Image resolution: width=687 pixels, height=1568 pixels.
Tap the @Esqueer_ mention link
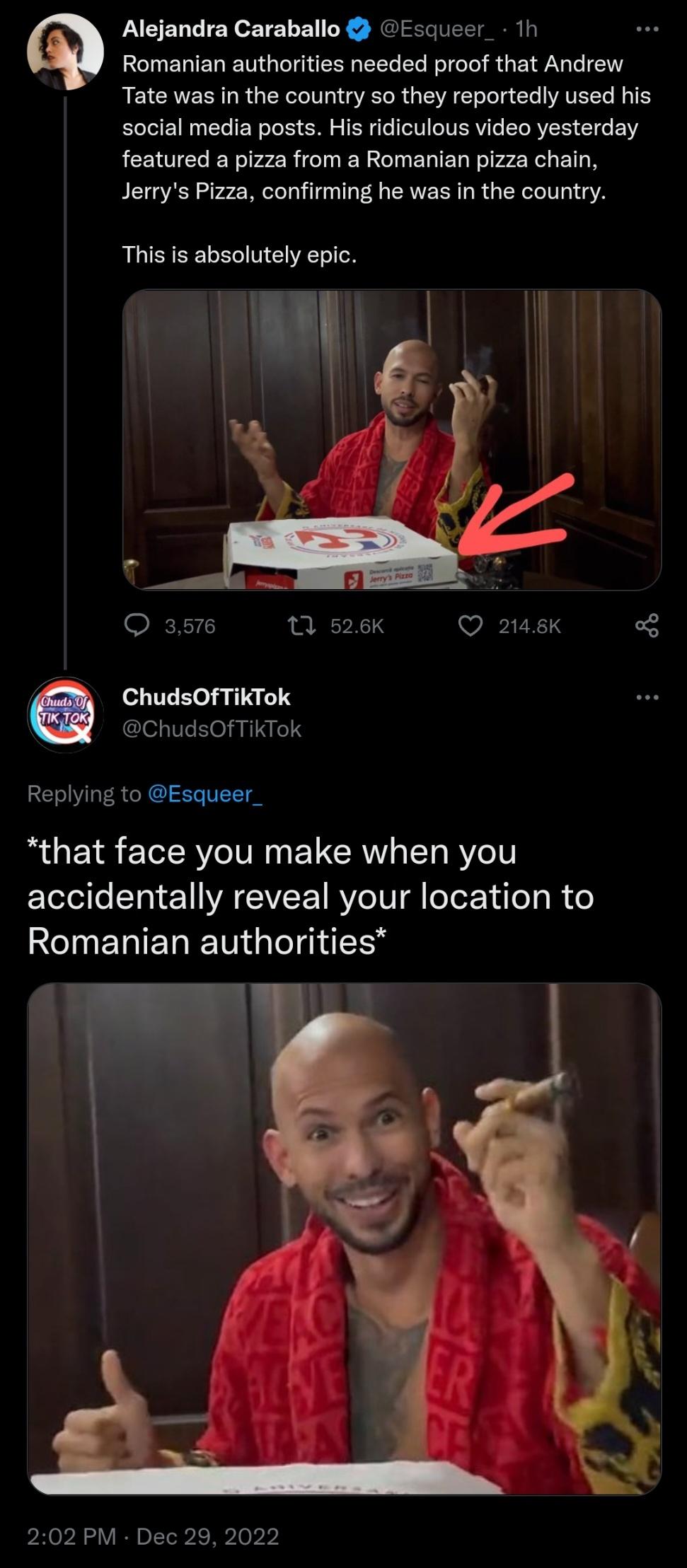point(204,794)
